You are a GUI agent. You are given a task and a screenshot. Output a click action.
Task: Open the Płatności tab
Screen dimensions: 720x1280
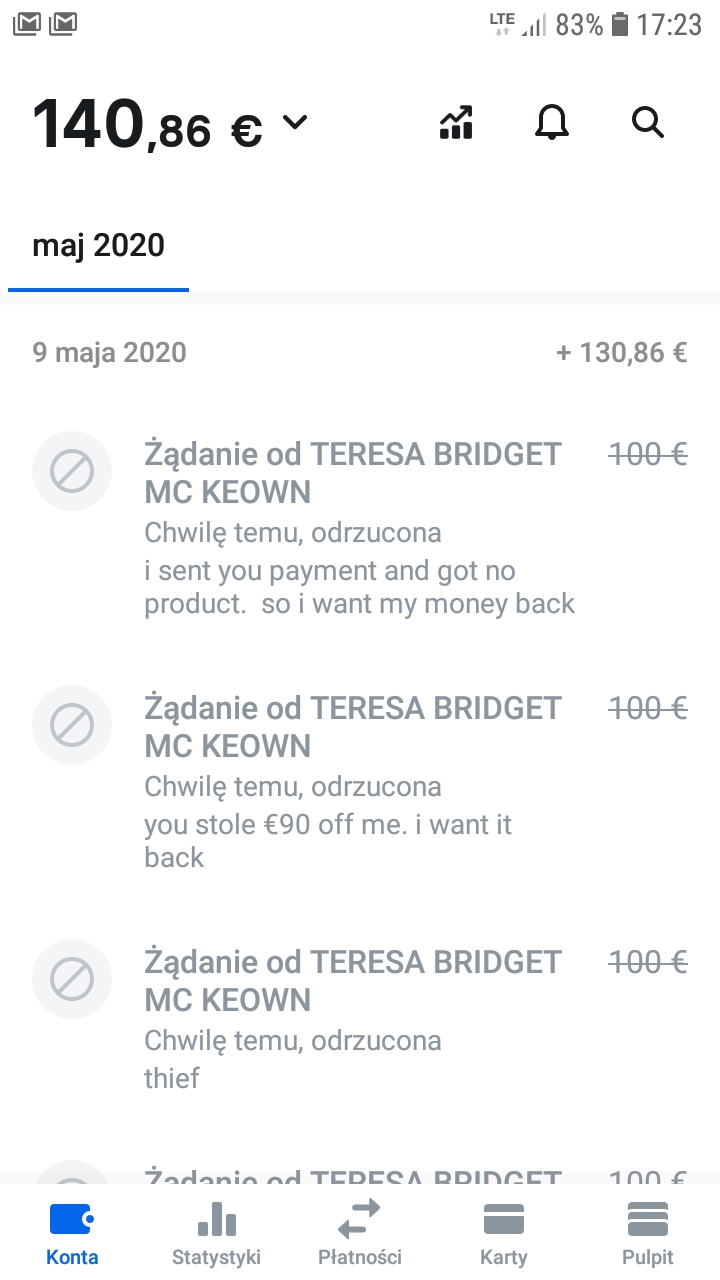pos(360,1233)
